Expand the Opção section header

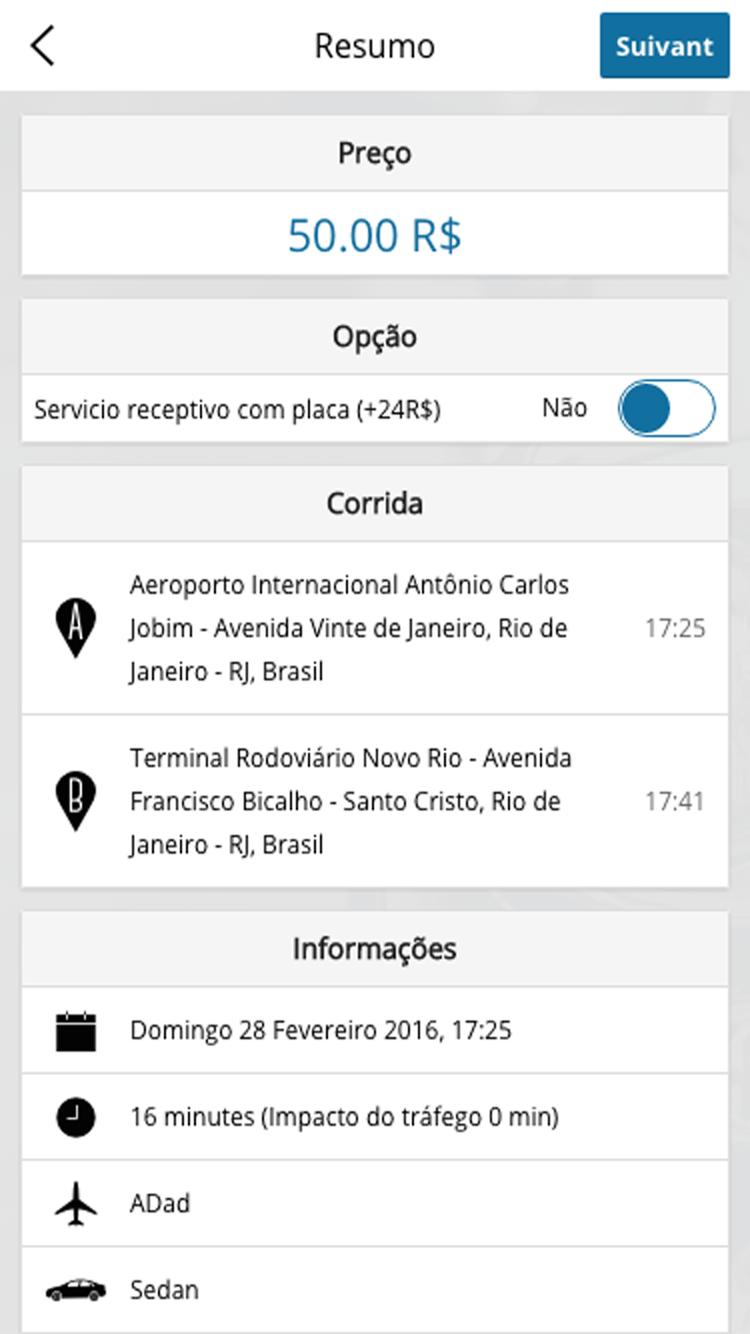pyautogui.click(x=375, y=336)
